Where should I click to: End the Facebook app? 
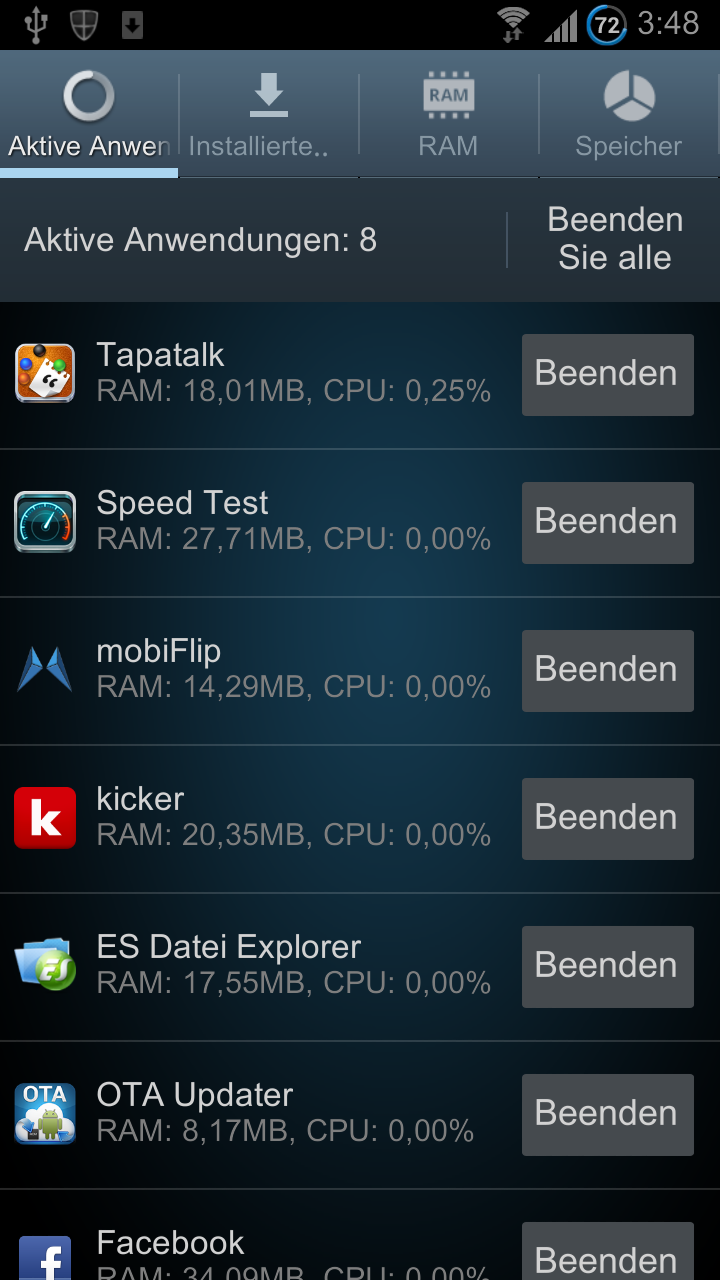click(x=607, y=1252)
